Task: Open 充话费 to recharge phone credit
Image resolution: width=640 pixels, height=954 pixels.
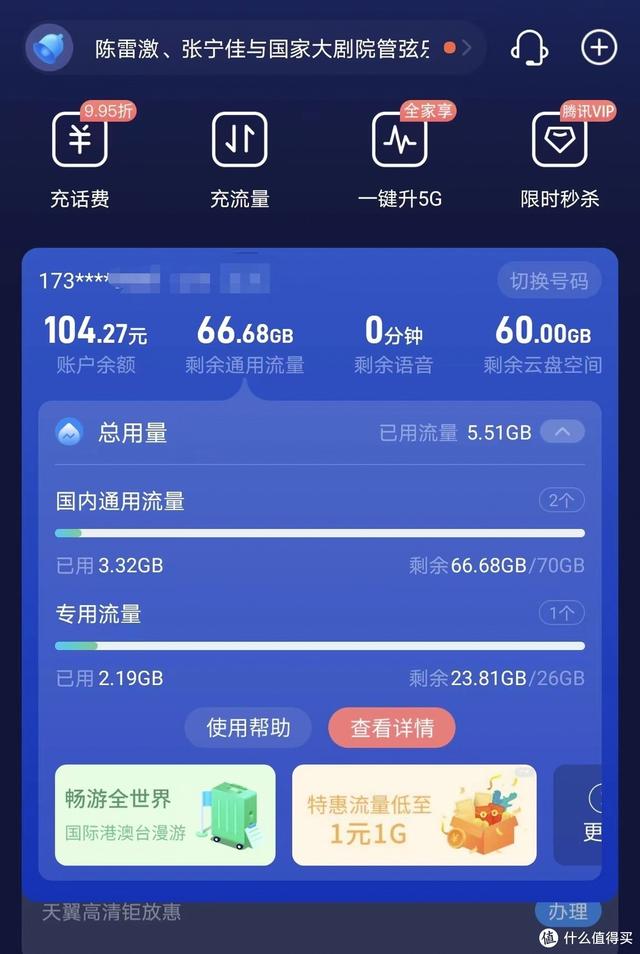Action: (79, 158)
